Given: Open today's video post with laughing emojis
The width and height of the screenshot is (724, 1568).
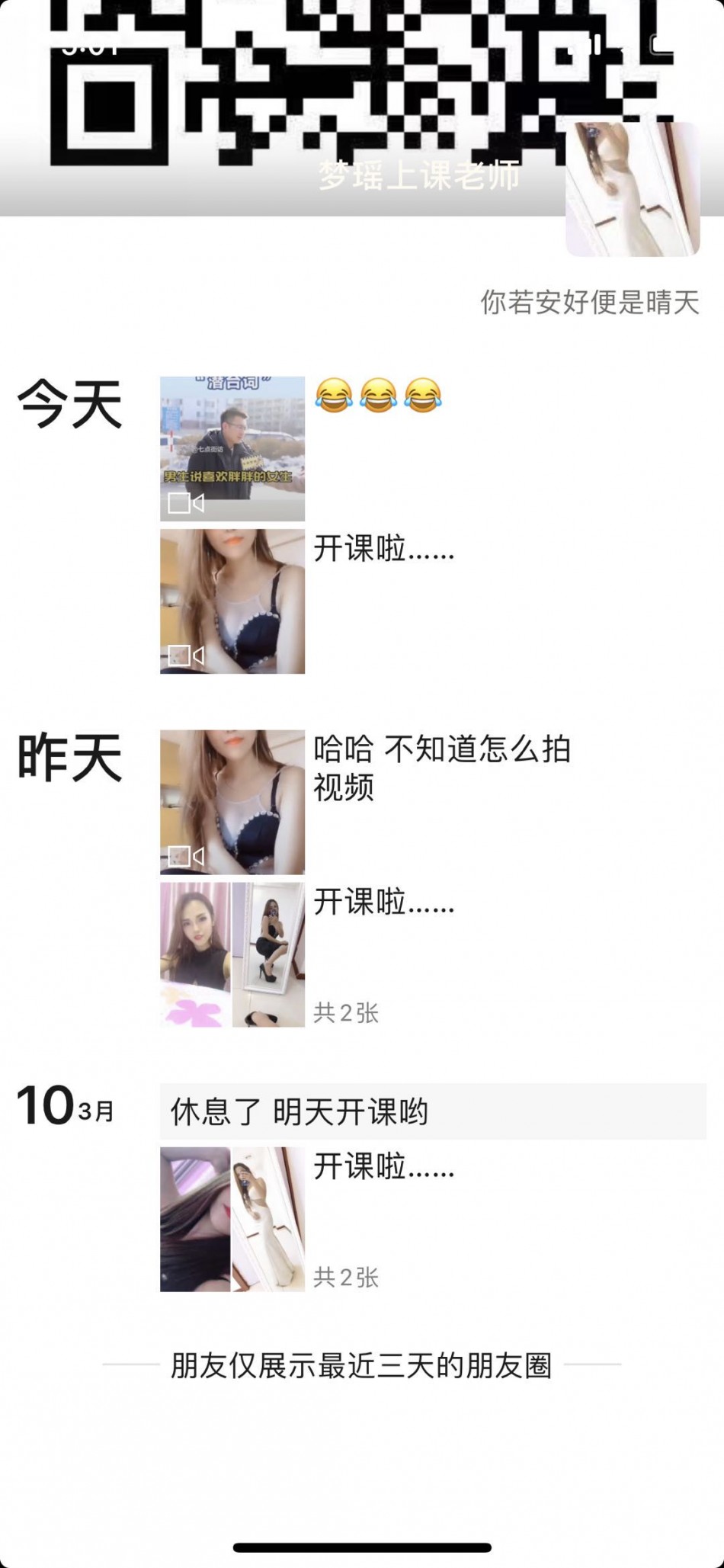Looking at the screenshot, I should coord(232,449).
